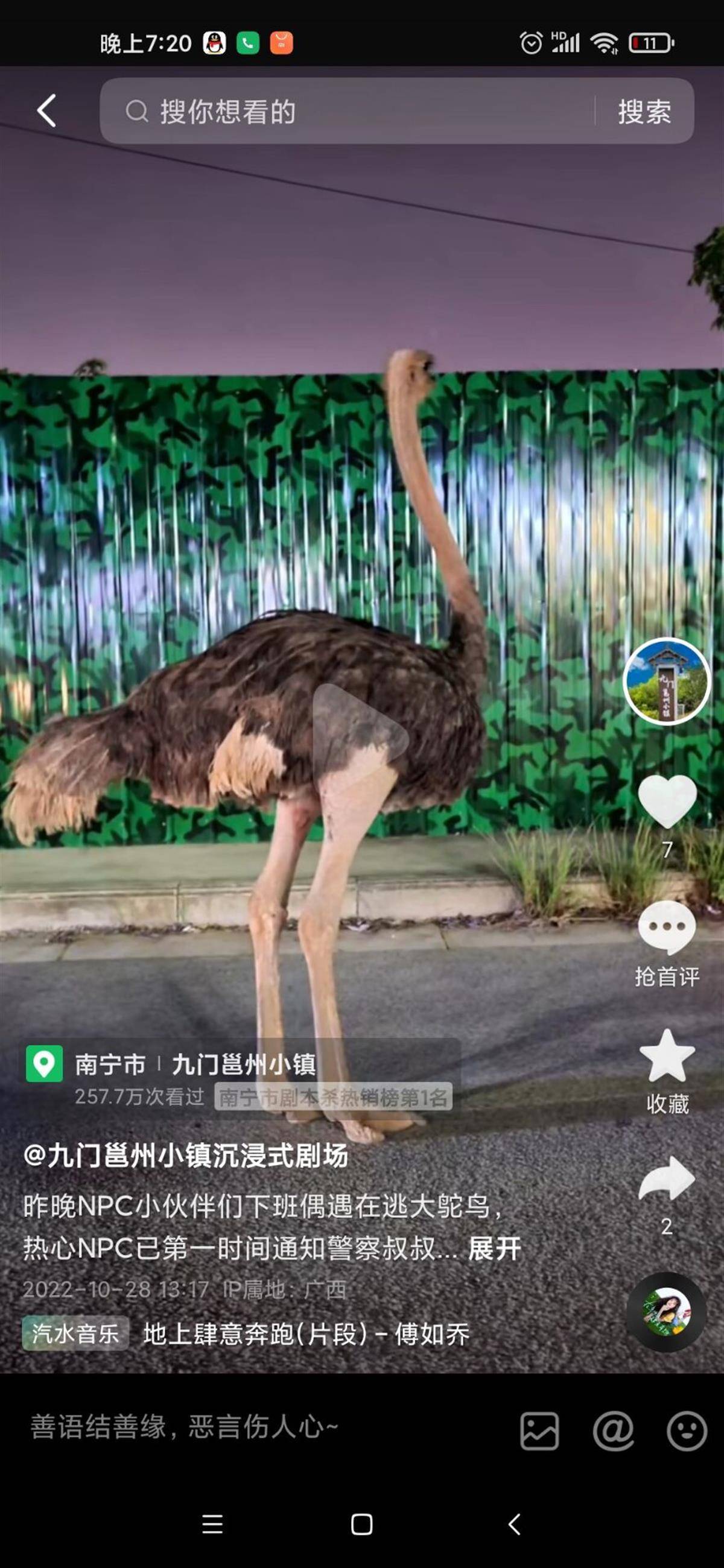Like this ostrich video
This screenshot has height=1568, width=724.
point(667,801)
